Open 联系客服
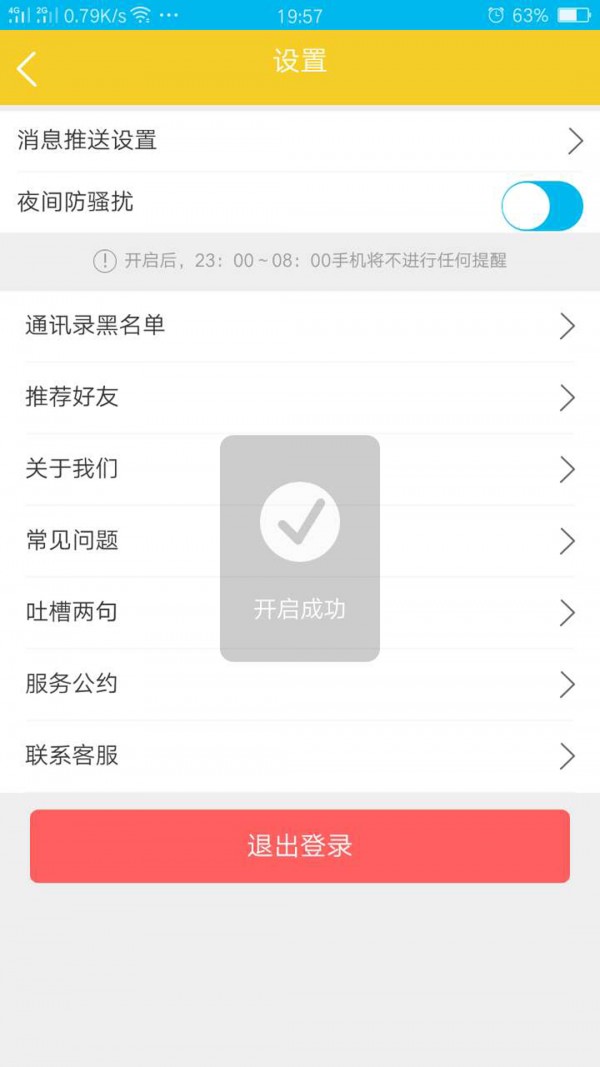 coord(300,756)
